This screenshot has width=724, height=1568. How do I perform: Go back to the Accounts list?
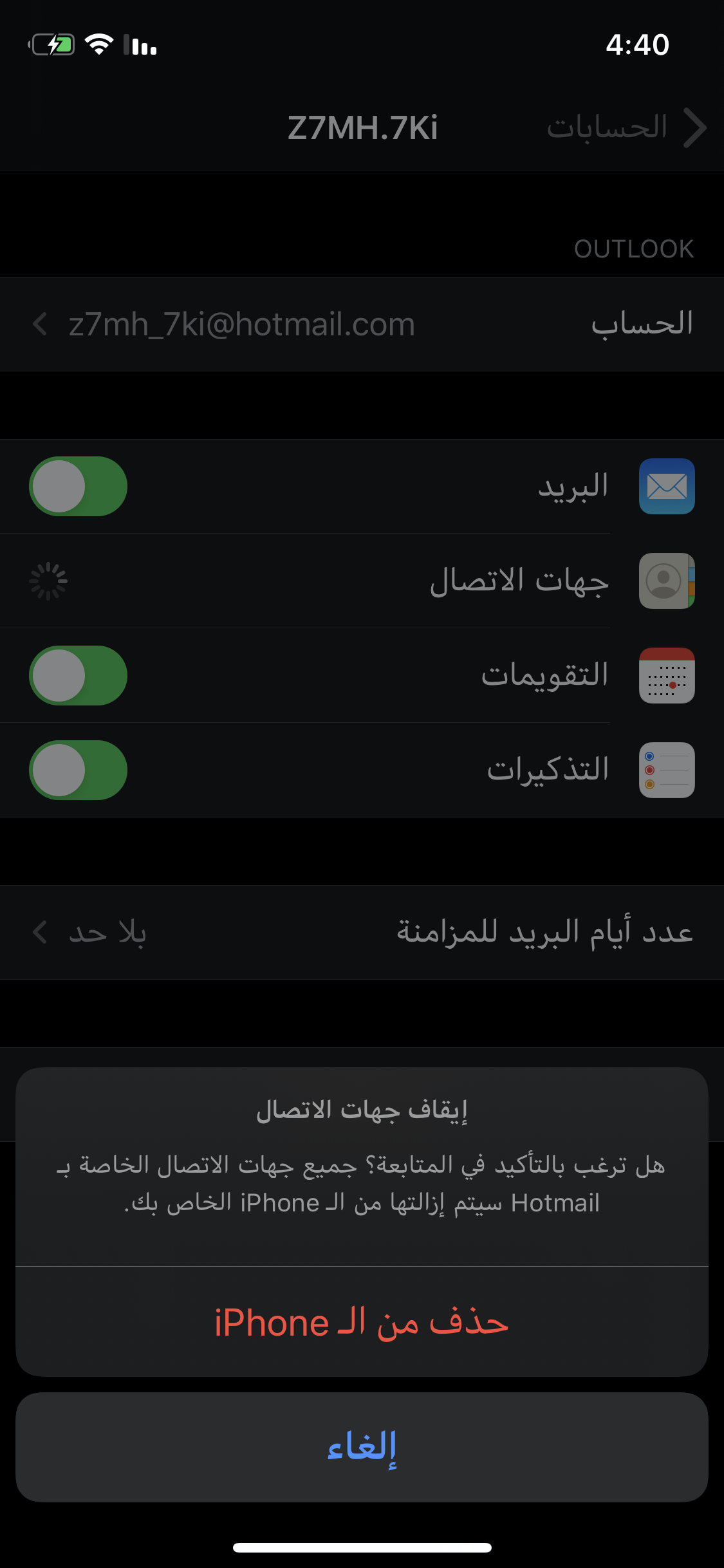(626, 127)
